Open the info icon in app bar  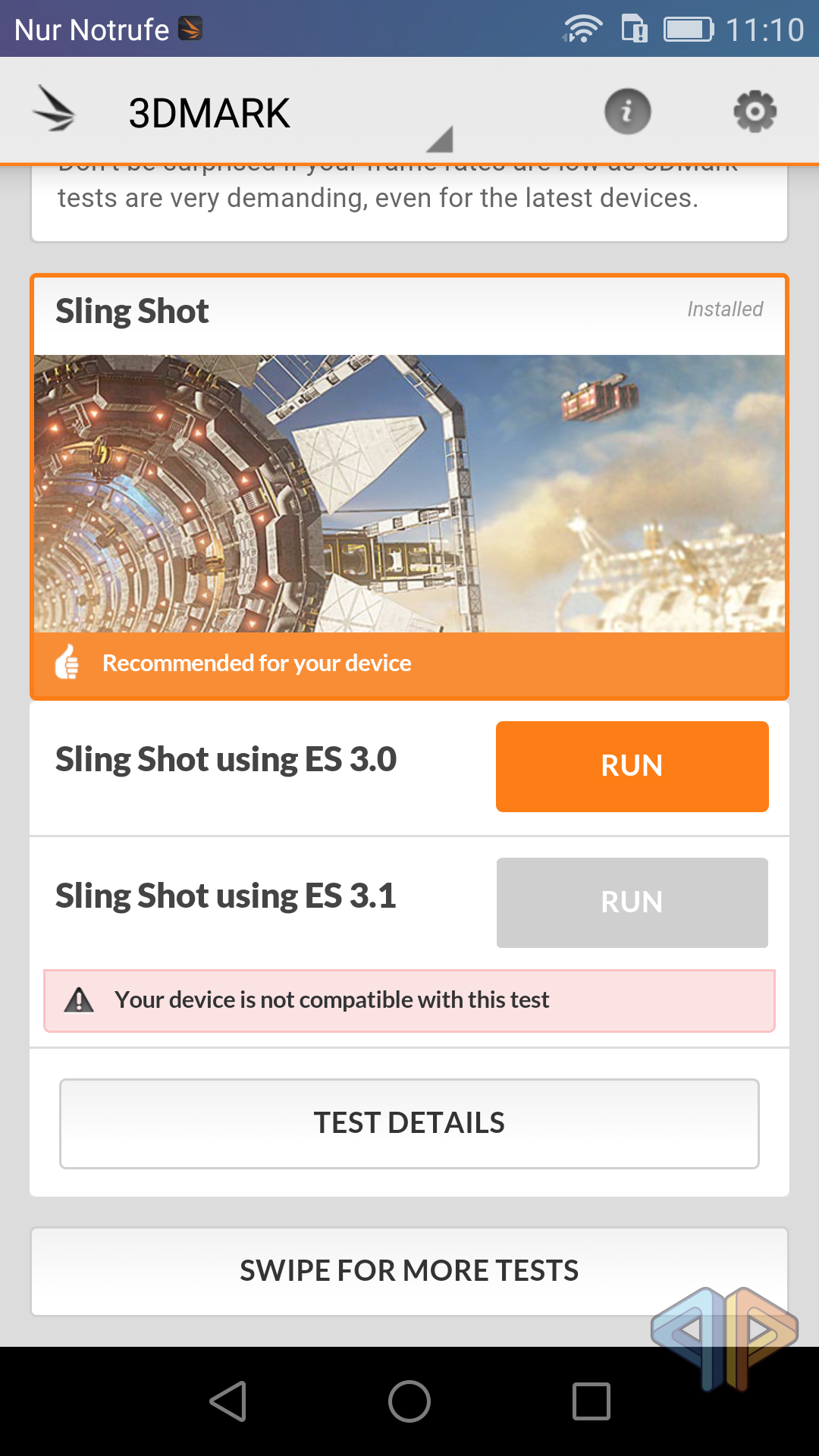click(x=627, y=111)
